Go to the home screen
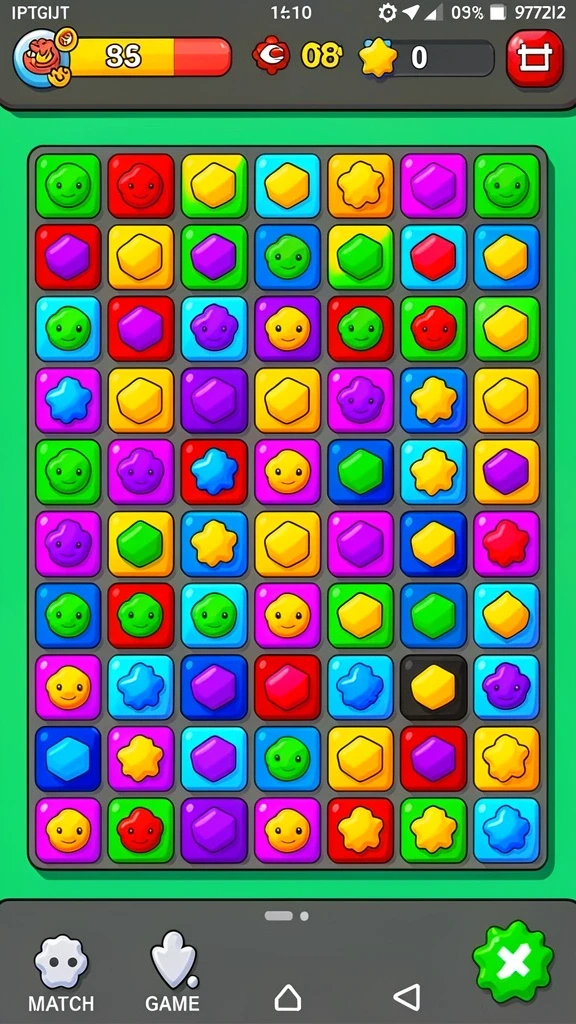The width and height of the screenshot is (576, 1024). (288, 997)
